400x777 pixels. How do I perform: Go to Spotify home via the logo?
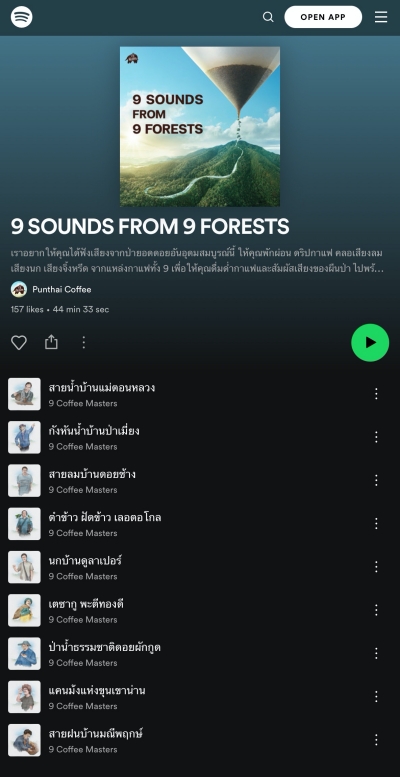(21, 17)
